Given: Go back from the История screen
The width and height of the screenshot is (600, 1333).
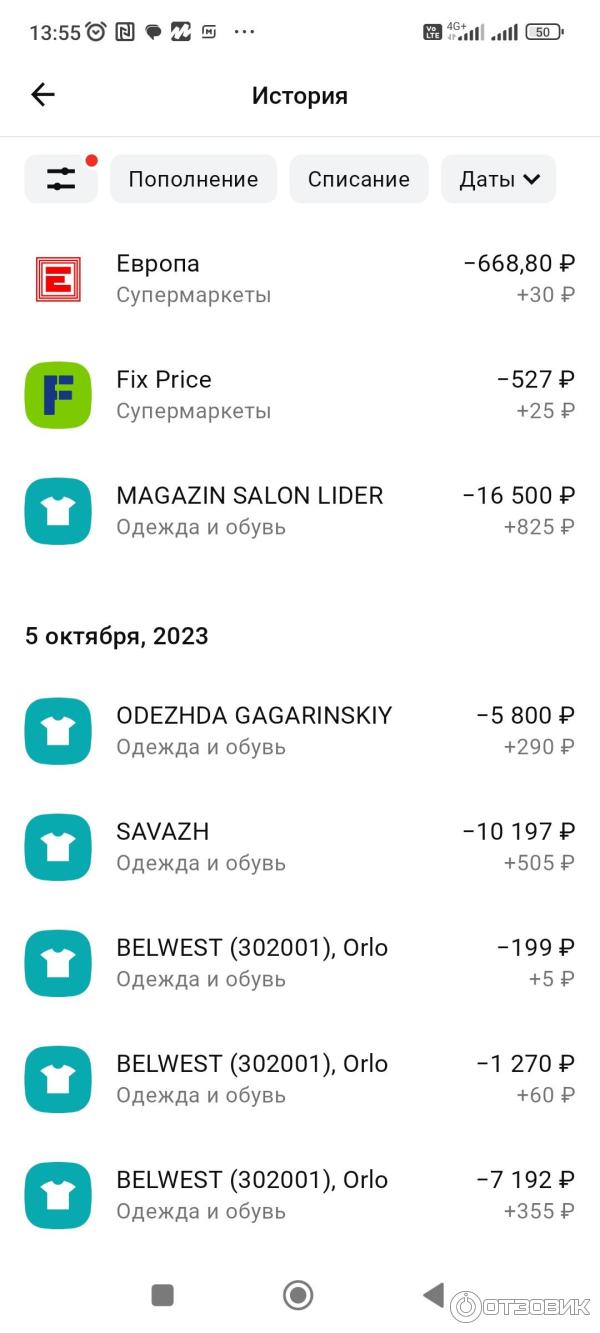Looking at the screenshot, I should (43, 95).
